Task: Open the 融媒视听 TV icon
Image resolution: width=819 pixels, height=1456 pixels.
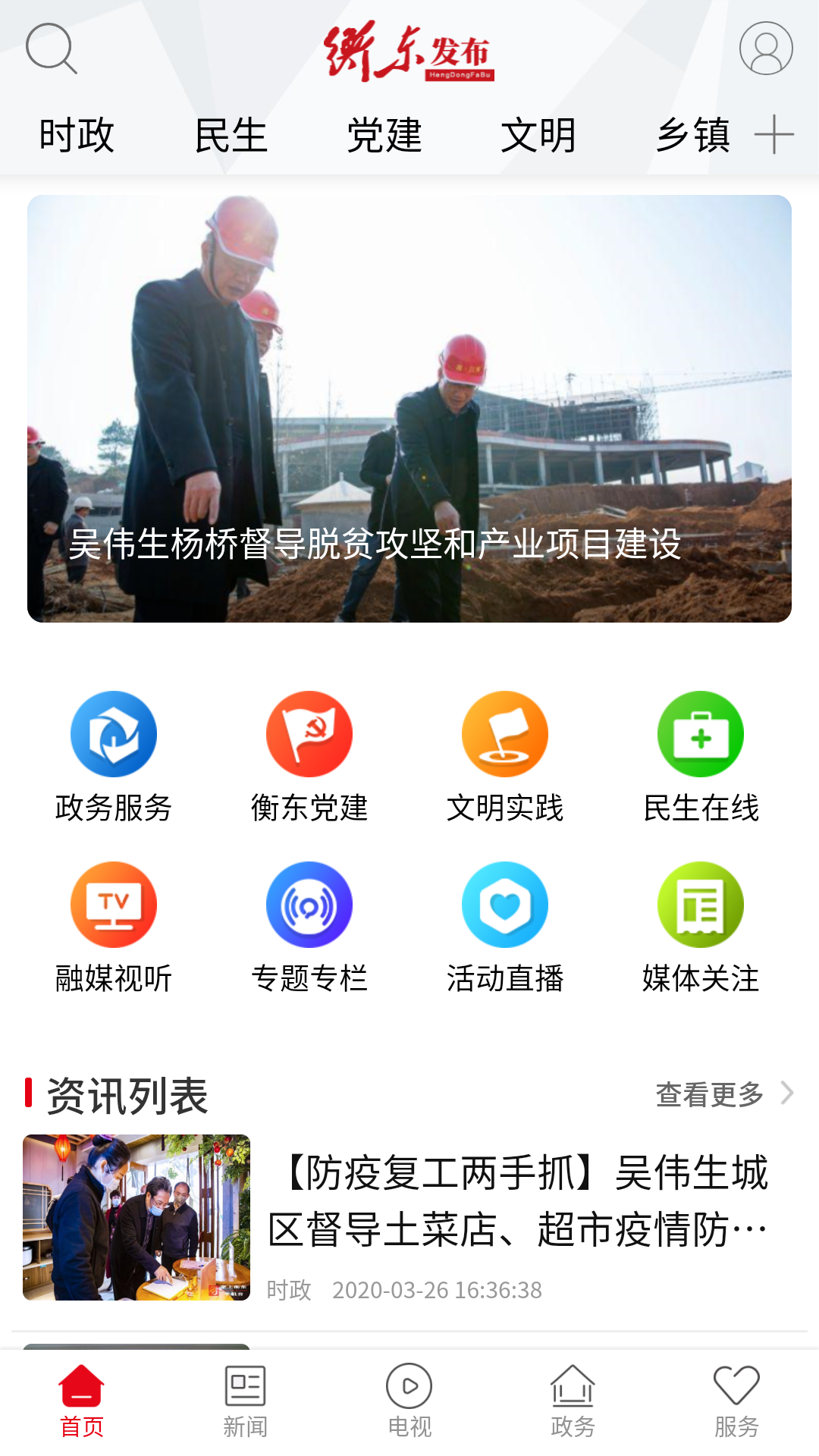Action: pyautogui.click(x=113, y=904)
